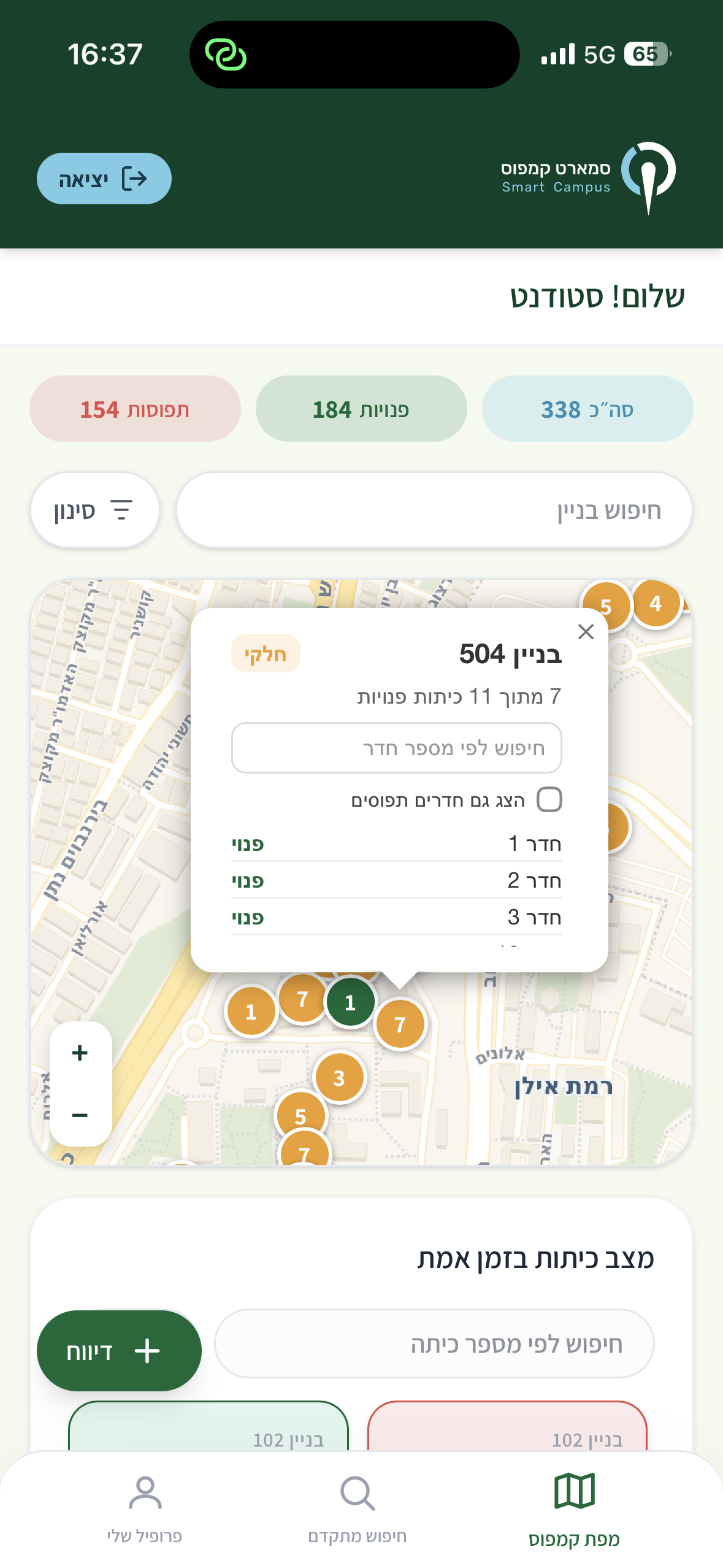Zoom out on the map
Image resolution: width=723 pixels, height=1568 pixels.
pyautogui.click(x=80, y=1115)
